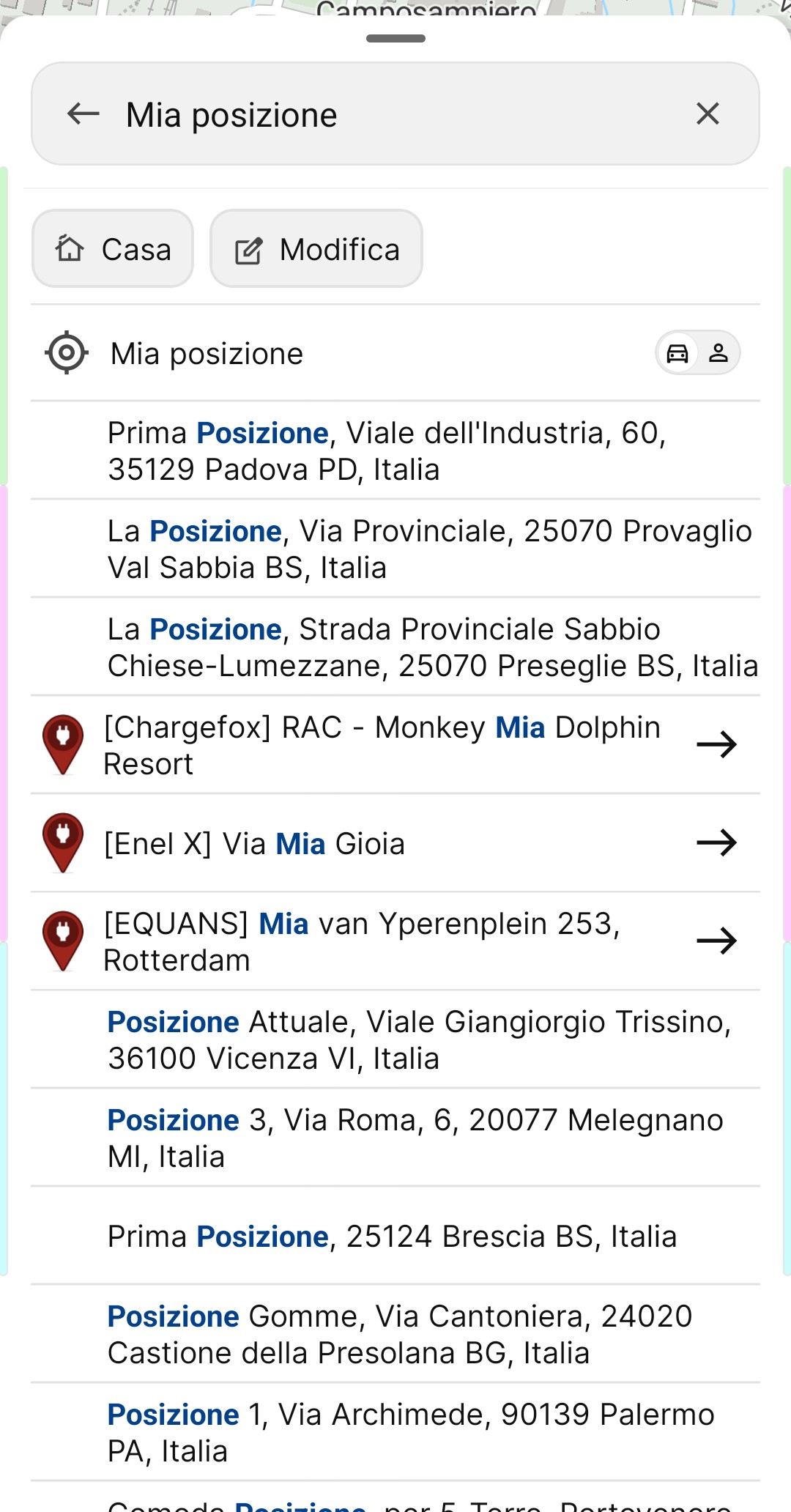791x1512 pixels.
Task: Open Chargefox RAC Monkey Mia Dolphin Resort charger
Action: (x=395, y=745)
